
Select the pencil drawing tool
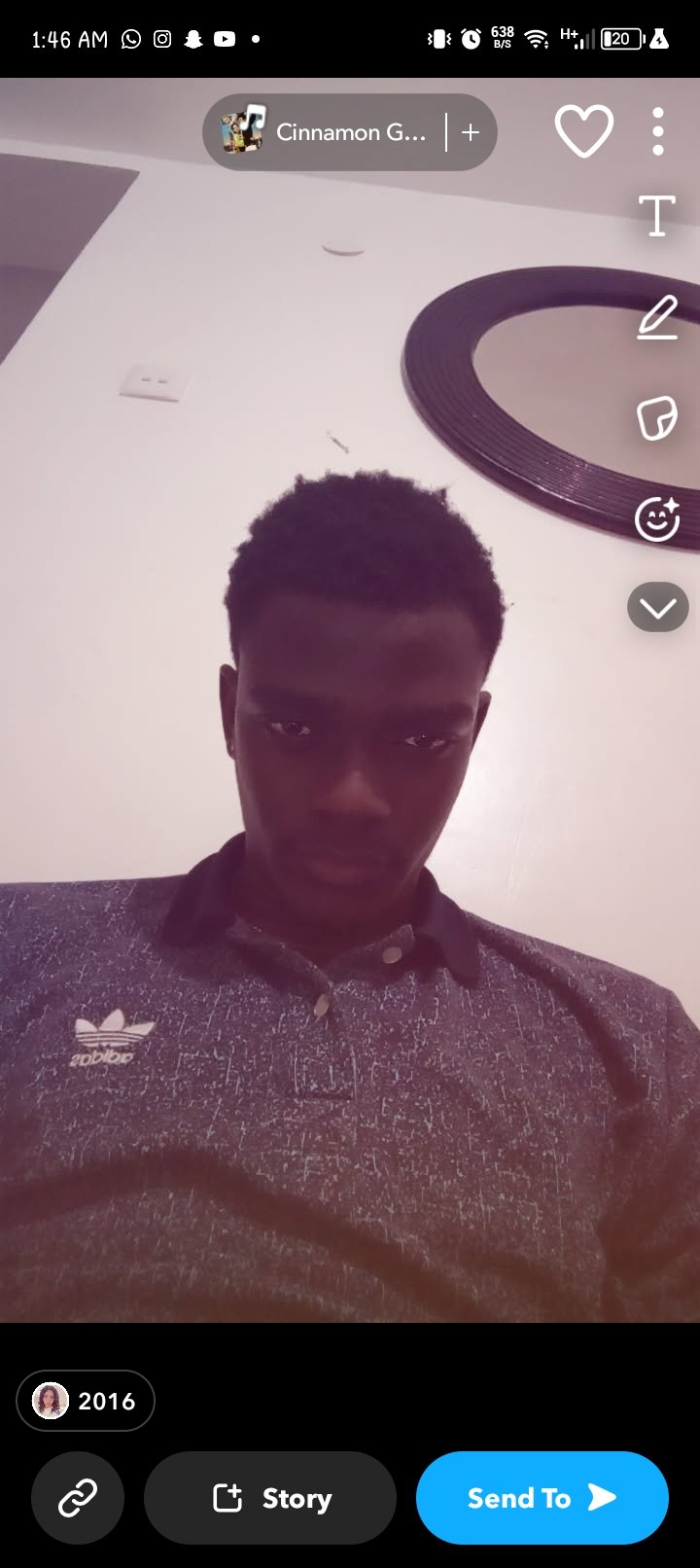click(x=657, y=318)
